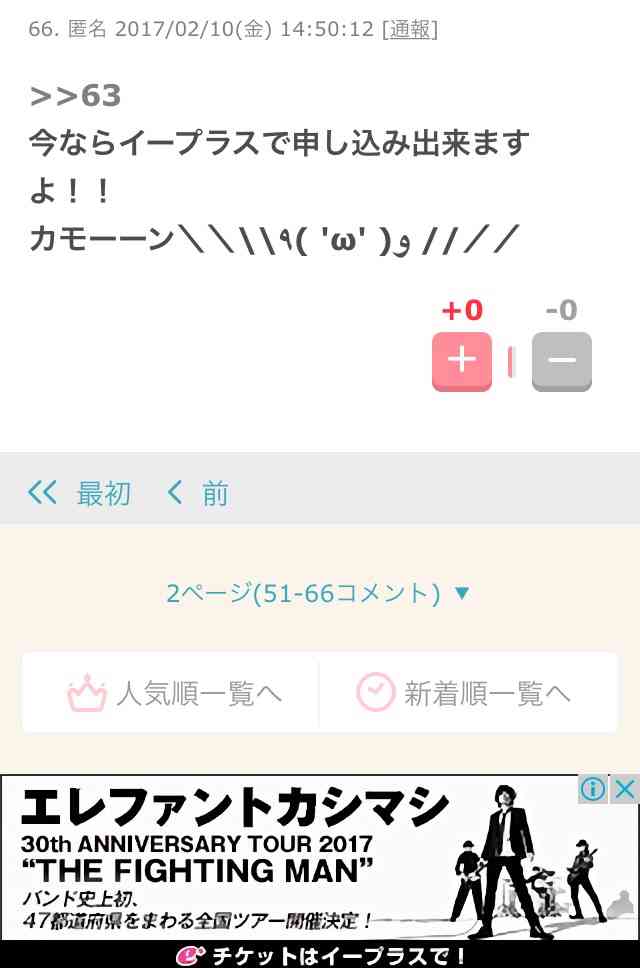Open the ad info icon
The width and height of the screenshot is (640, 968).
click(594, 789)
